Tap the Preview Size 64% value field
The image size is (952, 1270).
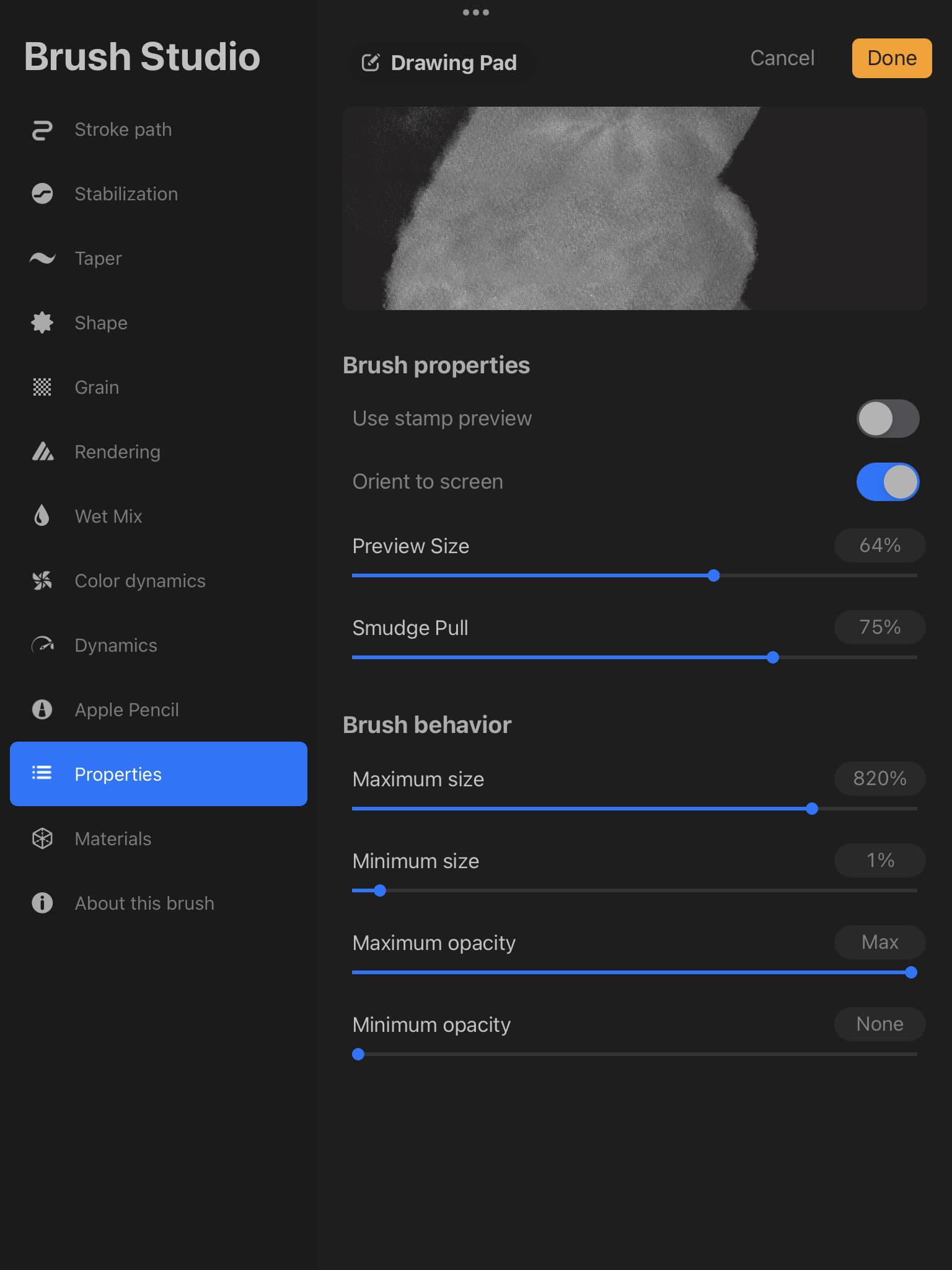point(879,546)
